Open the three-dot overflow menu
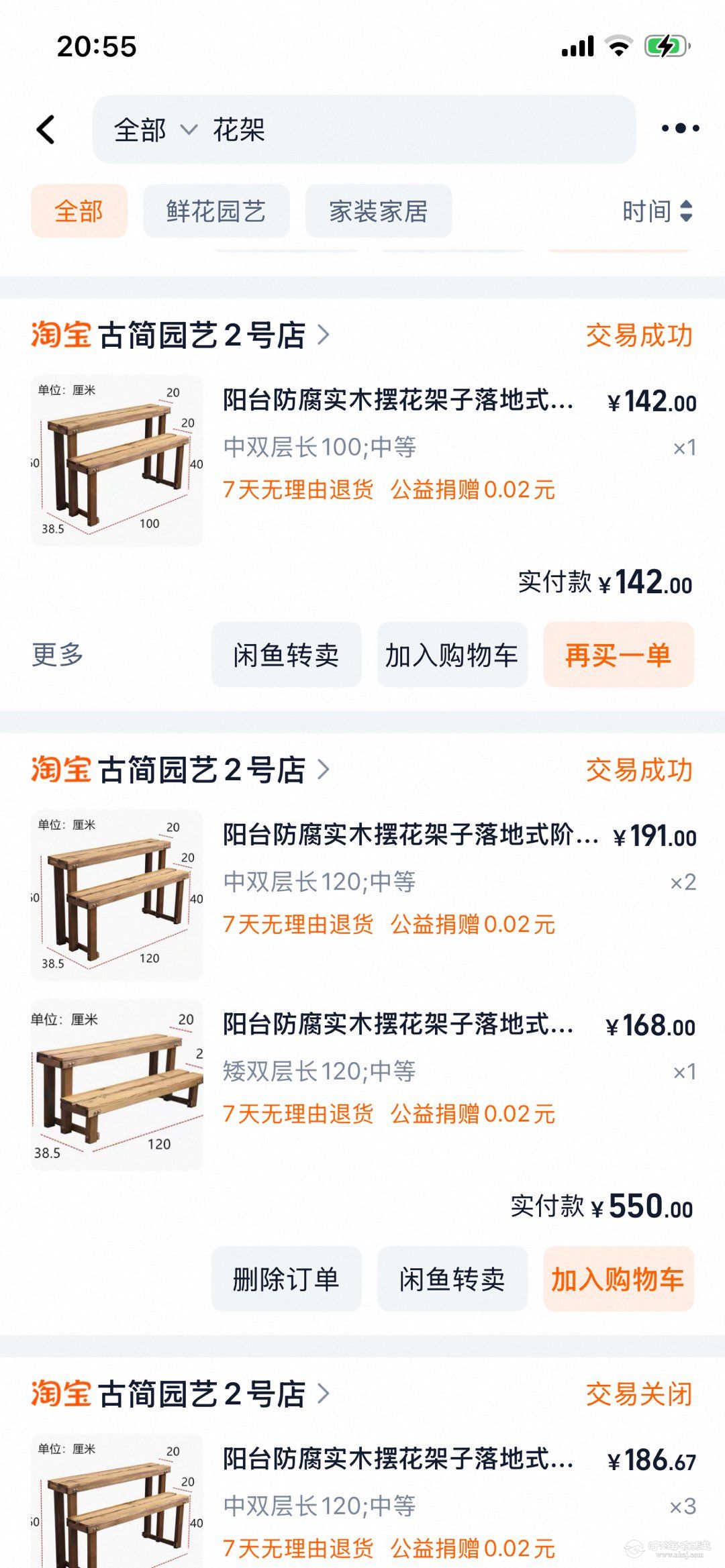 click(x=679, y=128)
